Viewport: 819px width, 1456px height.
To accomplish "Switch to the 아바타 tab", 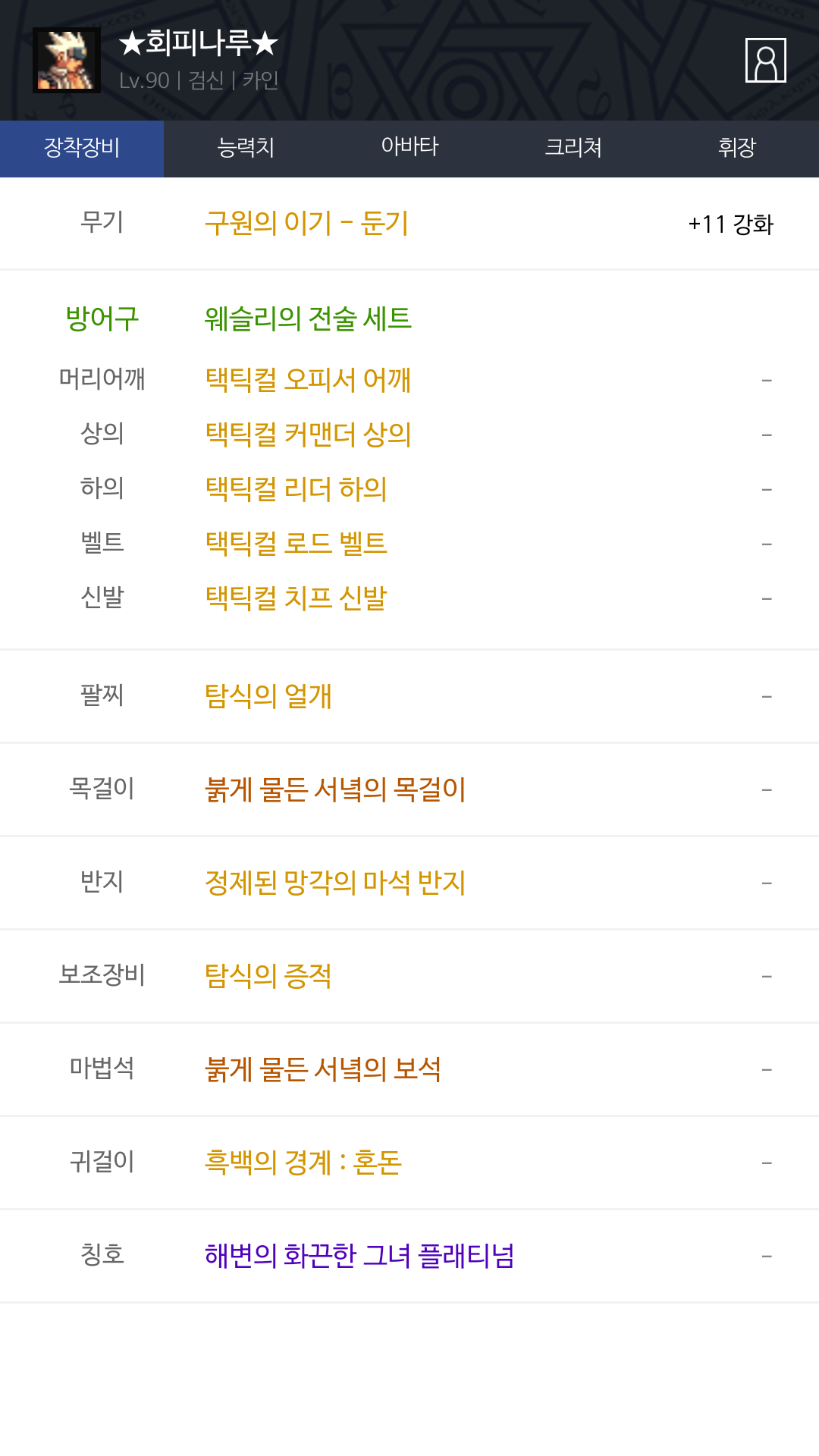I will [409, 149].
